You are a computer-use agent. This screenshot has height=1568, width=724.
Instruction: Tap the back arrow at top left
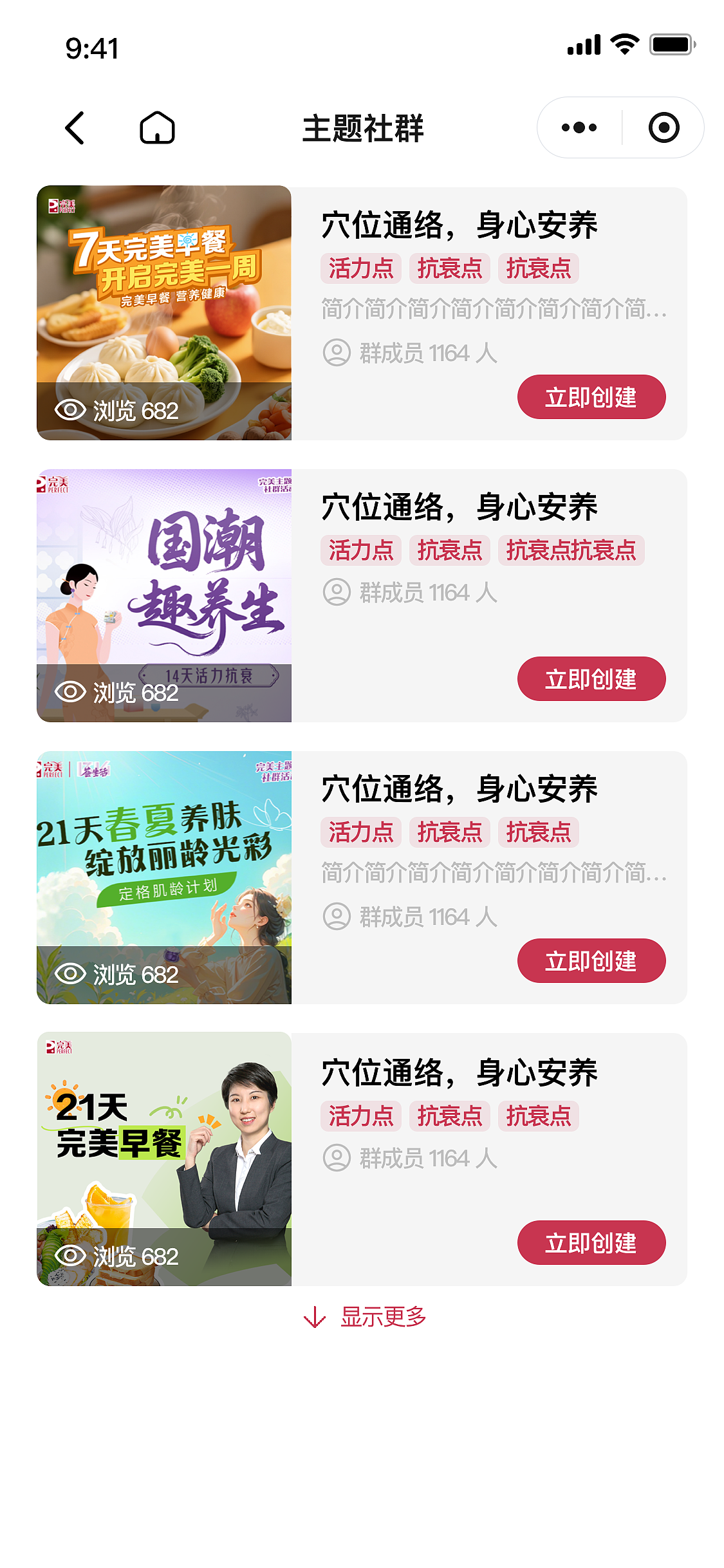[75, 127]
